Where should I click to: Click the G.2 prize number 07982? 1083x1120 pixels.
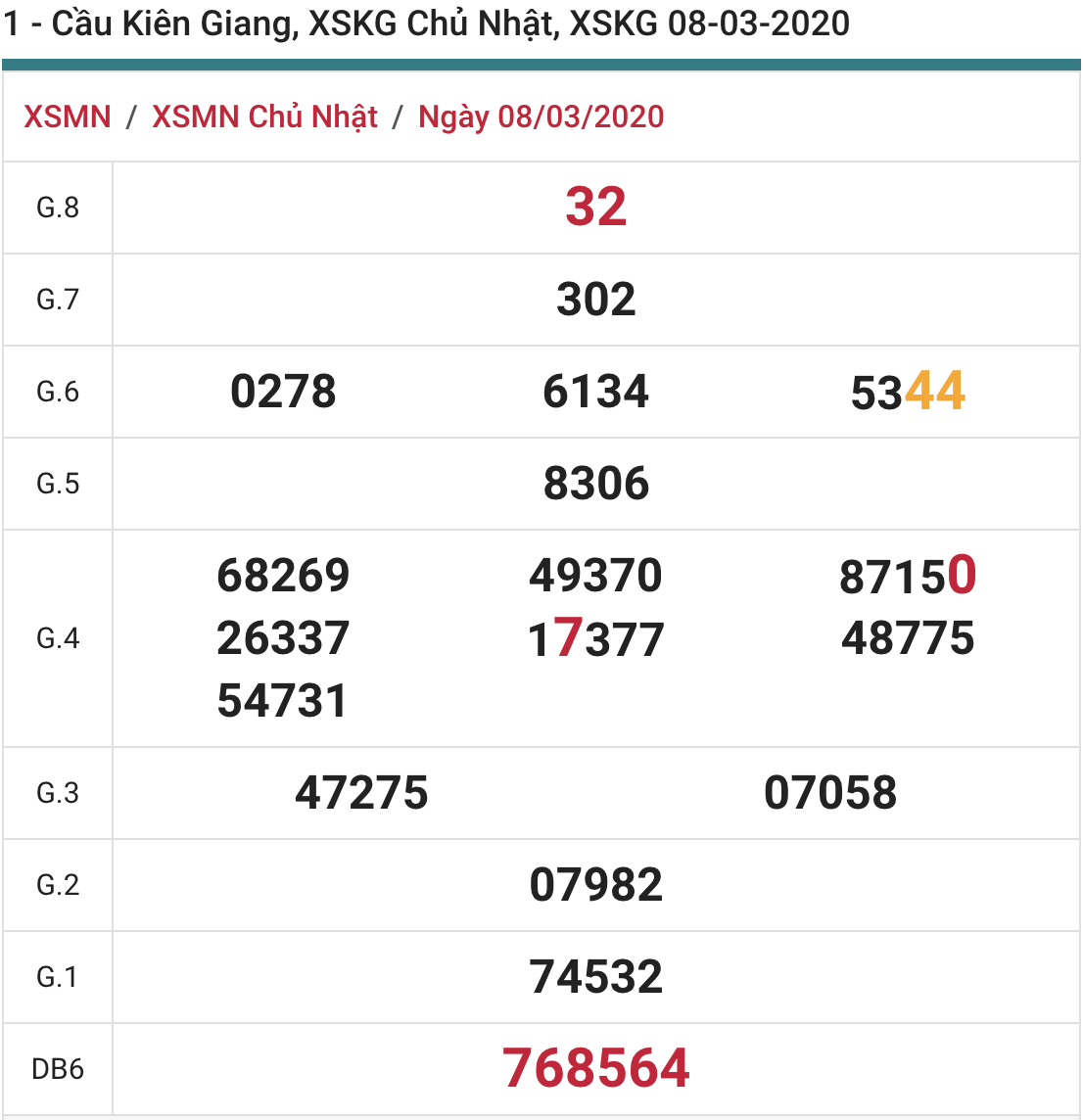coord(595,884)
